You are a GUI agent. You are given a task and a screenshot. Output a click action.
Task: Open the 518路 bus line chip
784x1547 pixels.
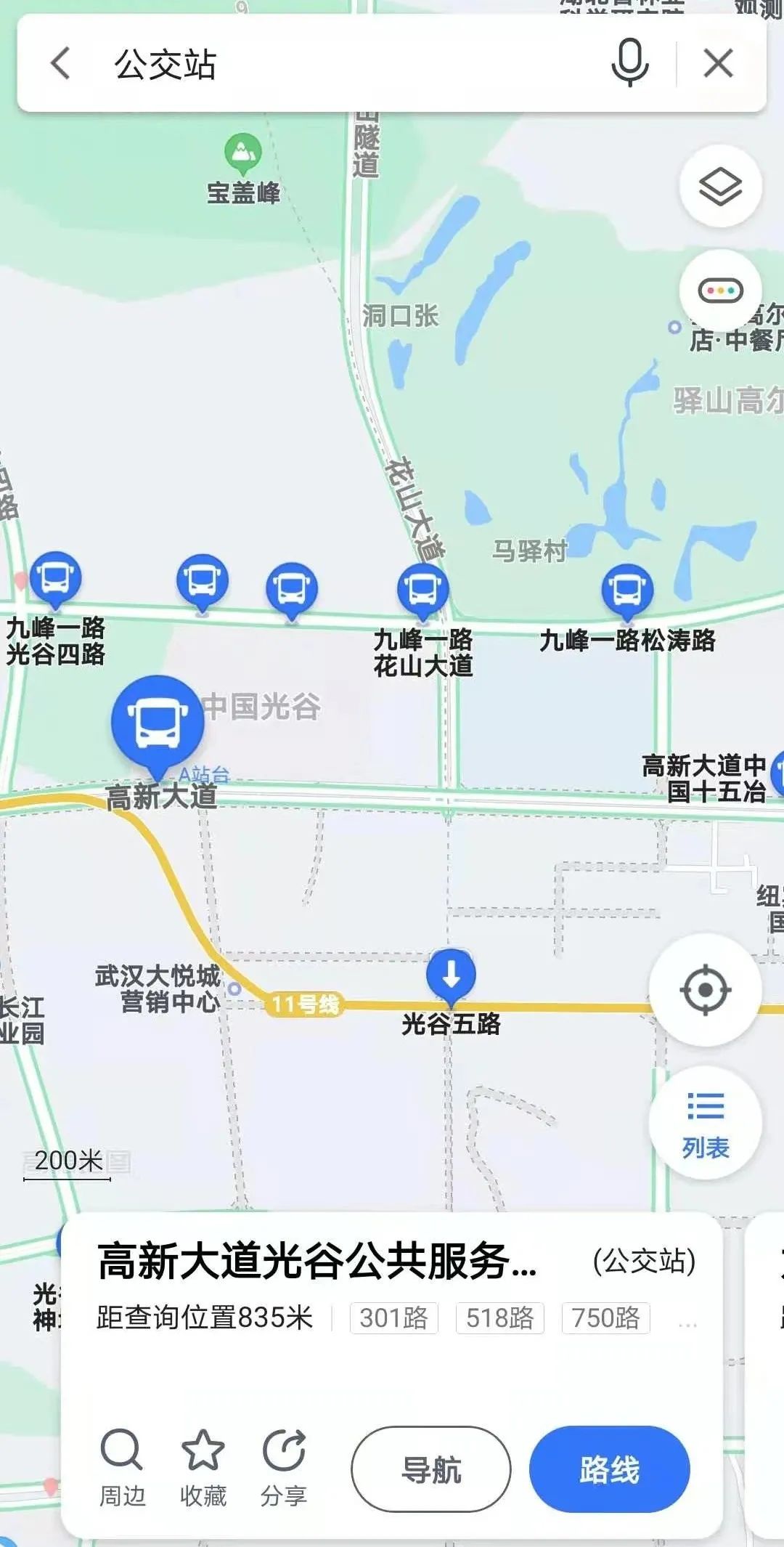[499, 1317]
